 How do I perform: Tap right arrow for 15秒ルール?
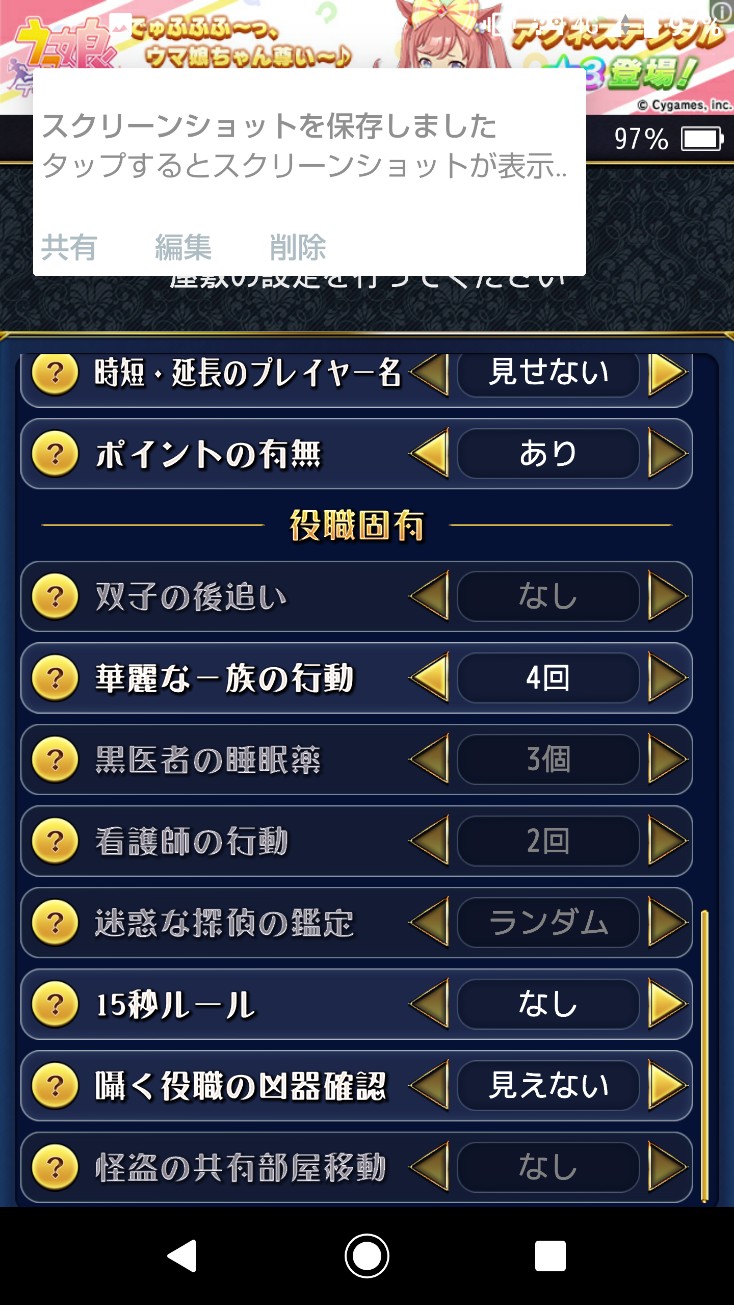coord(667,1004)
